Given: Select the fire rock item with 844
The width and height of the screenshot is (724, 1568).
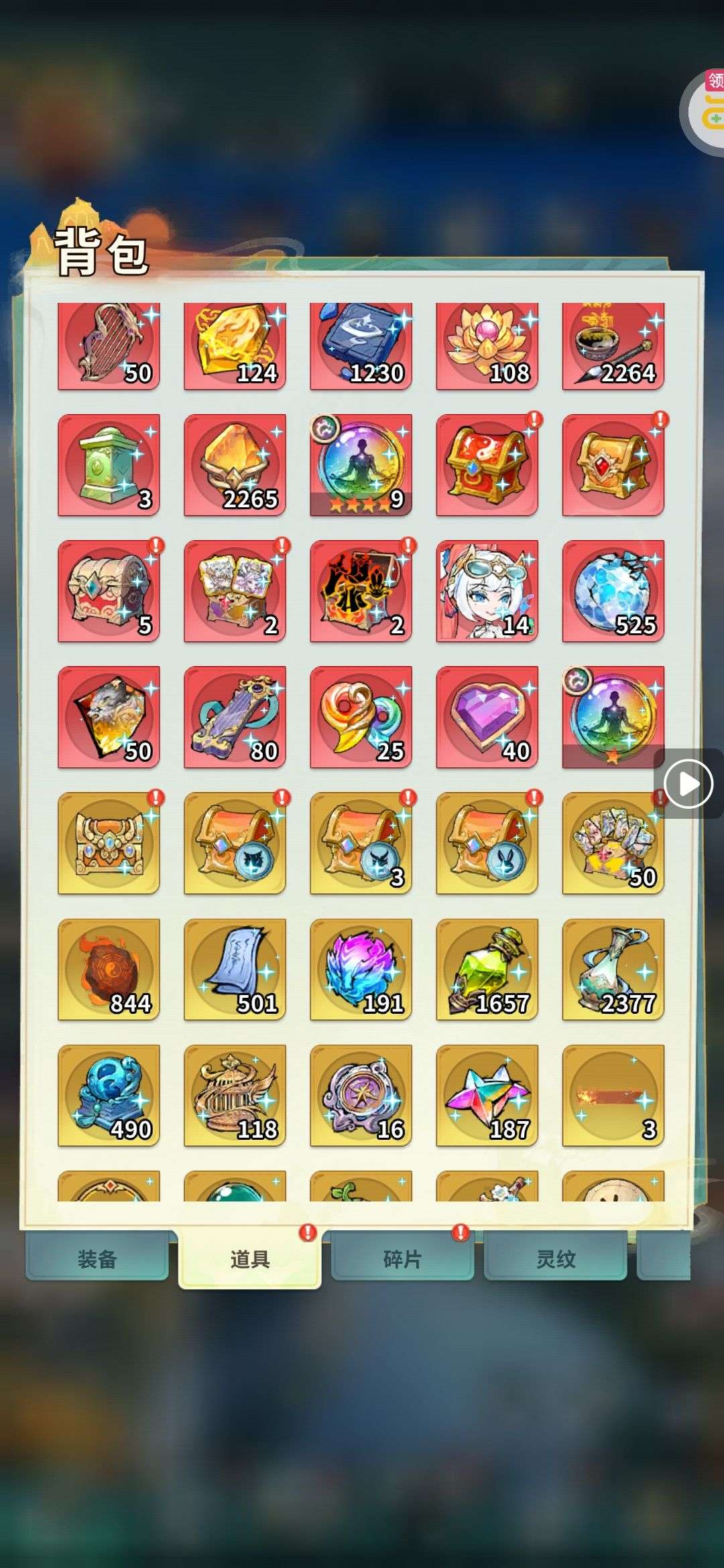Looking at the screenshot, I should 109,969.
